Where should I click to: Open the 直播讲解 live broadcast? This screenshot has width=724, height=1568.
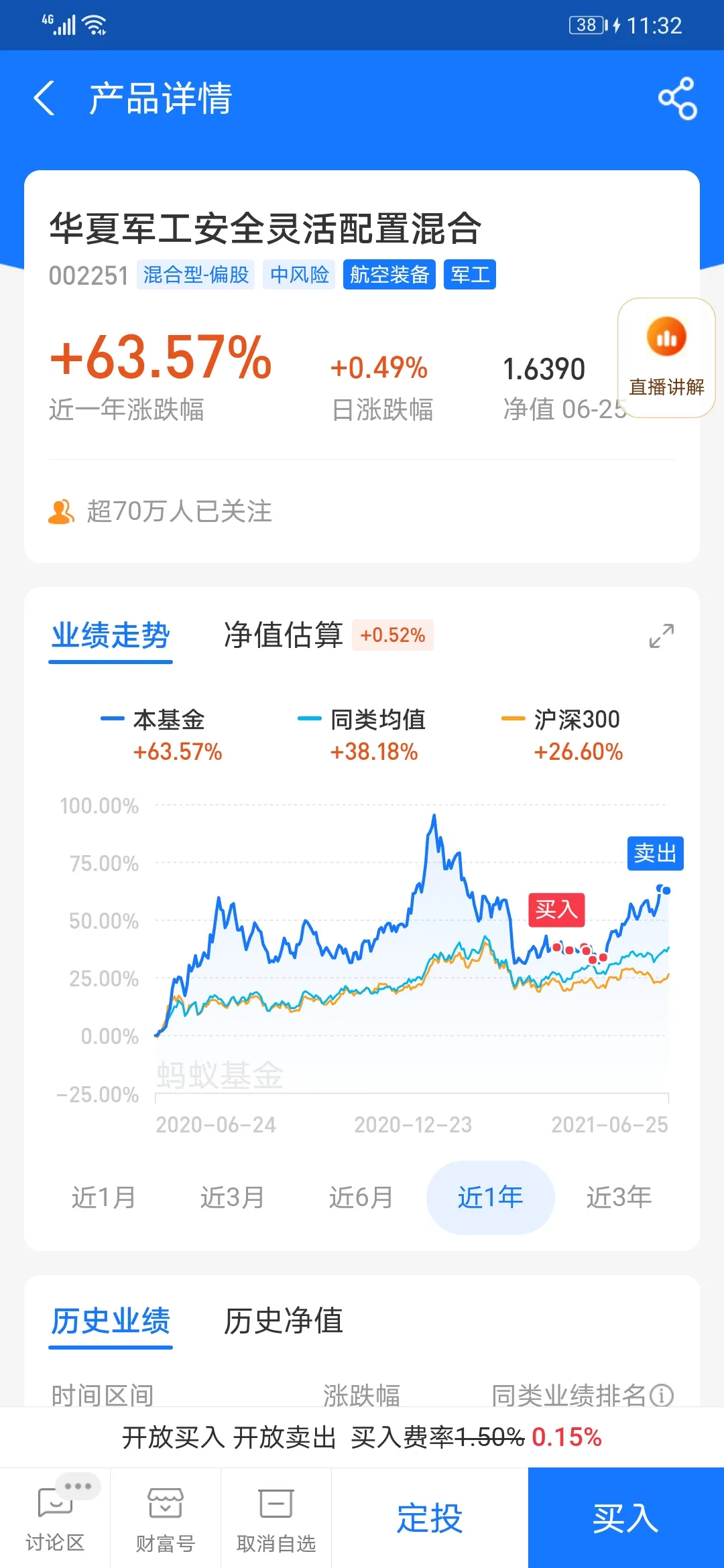[x=666, y=358]
